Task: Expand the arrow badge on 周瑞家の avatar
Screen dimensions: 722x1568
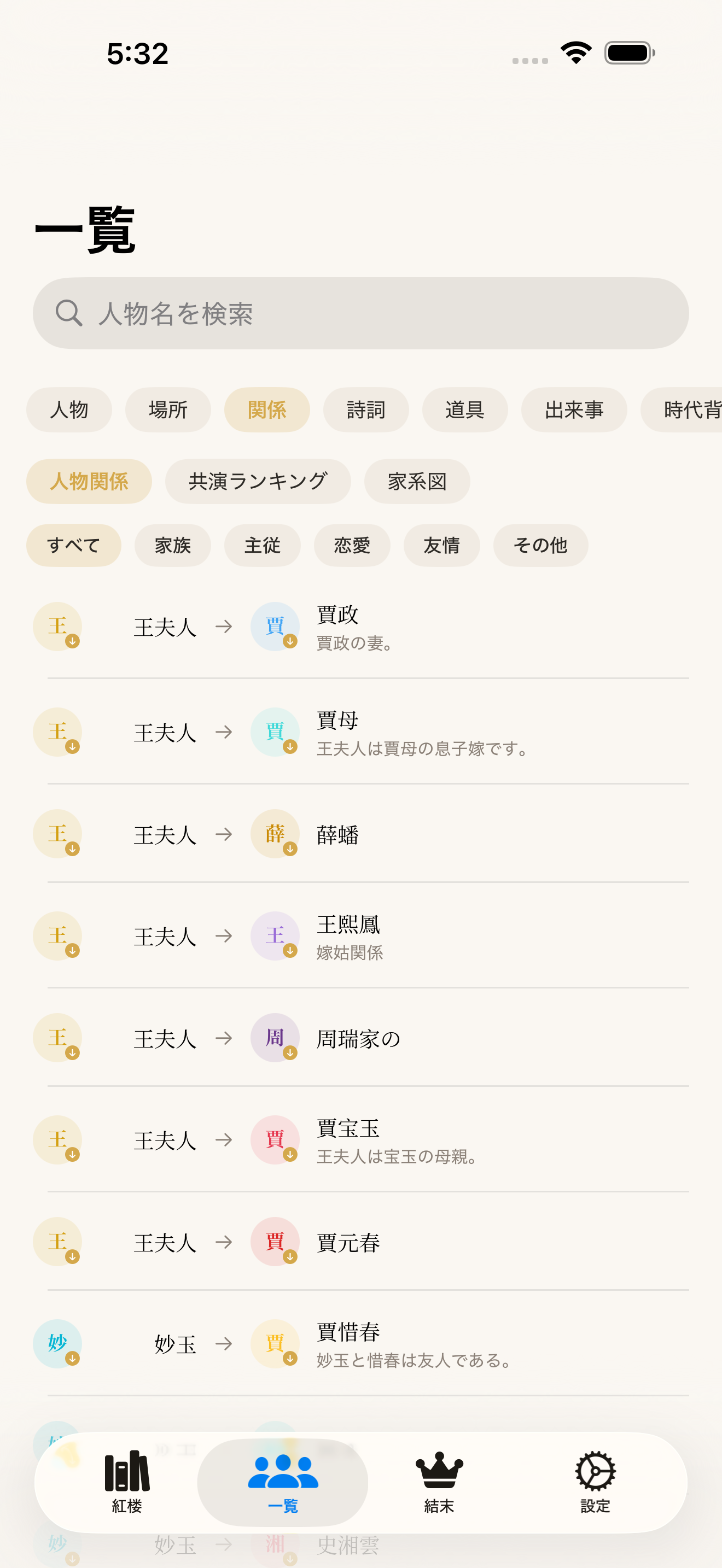Action: pyautogui.click(x=292, y=1053)
